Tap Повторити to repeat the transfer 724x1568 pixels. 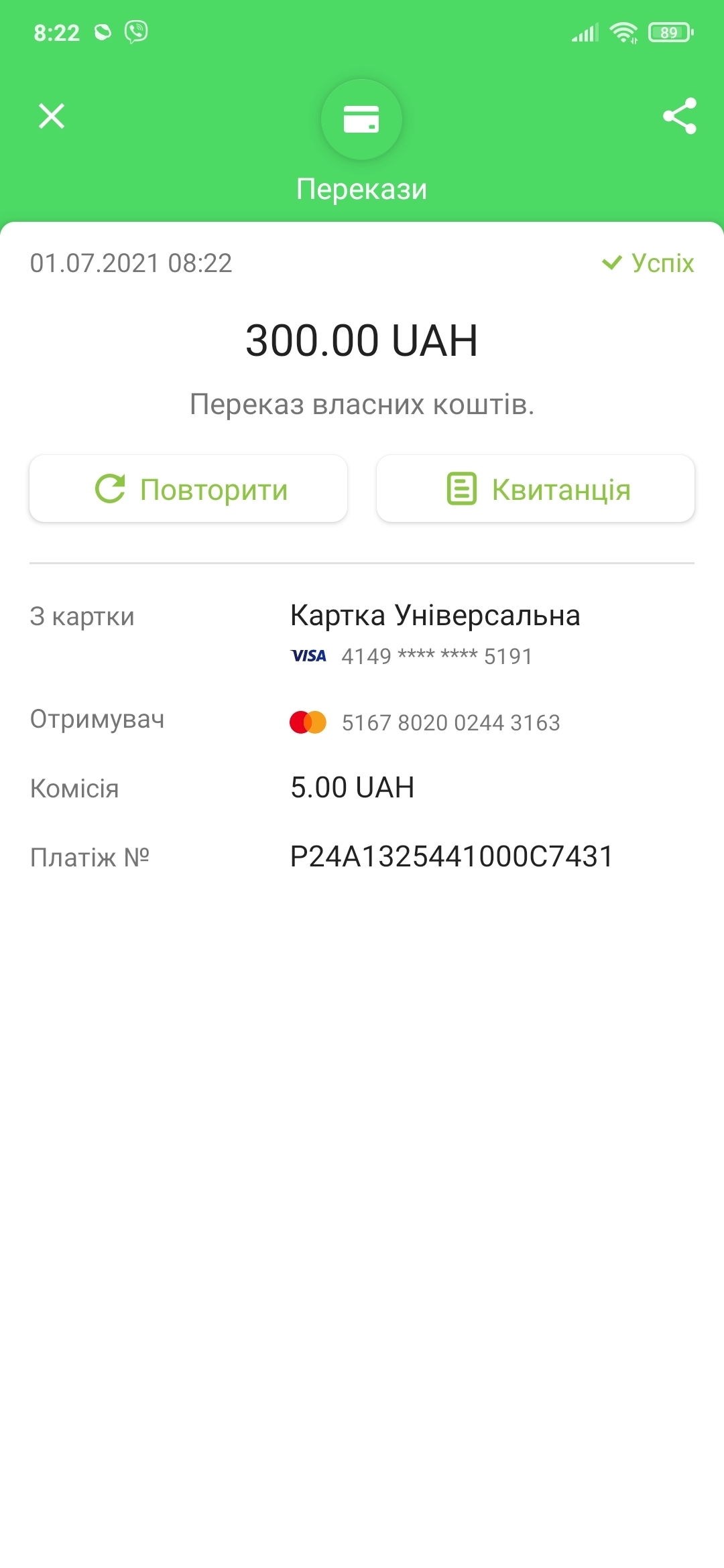tap(188, 488)
